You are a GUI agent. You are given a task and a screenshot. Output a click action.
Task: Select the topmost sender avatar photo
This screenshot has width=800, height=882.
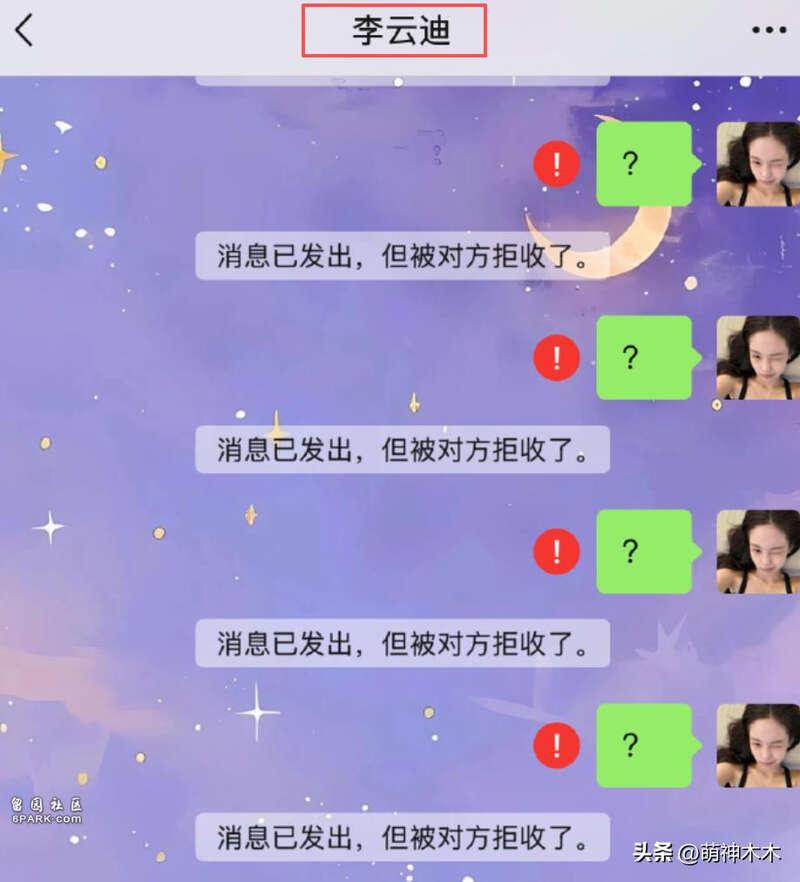[757, 164]
